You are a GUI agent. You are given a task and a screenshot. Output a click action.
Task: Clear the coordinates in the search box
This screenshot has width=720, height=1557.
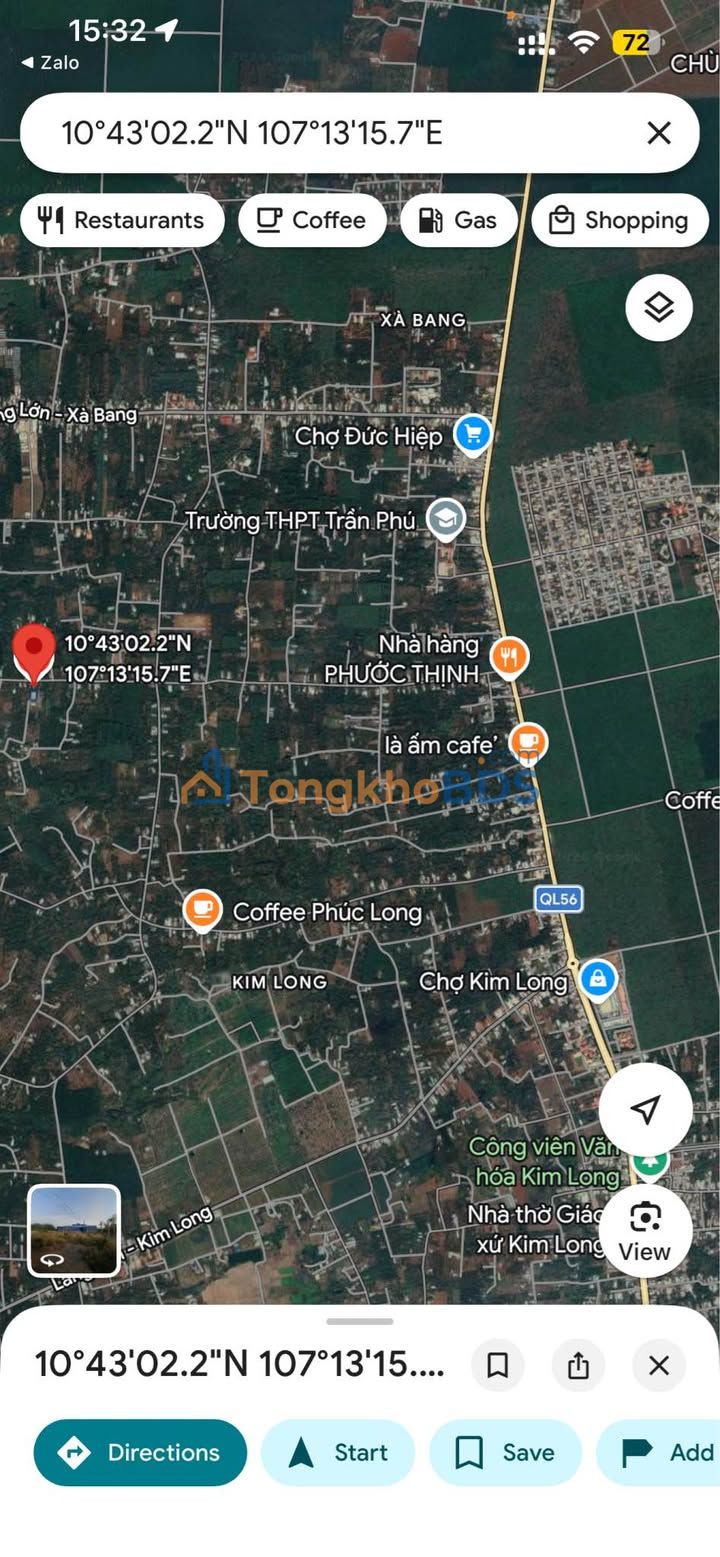point(658,133)
